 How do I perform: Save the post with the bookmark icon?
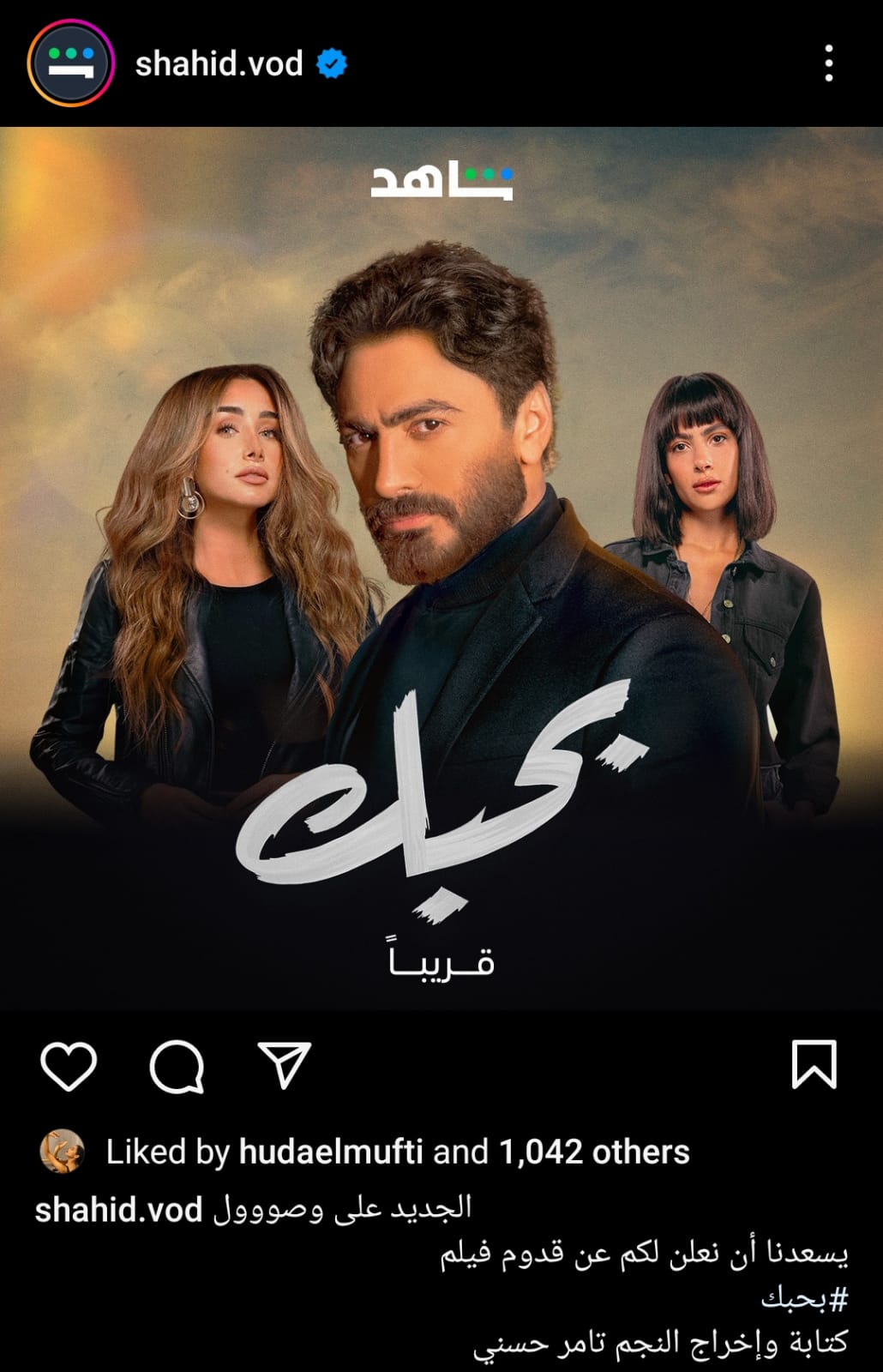813,1065
